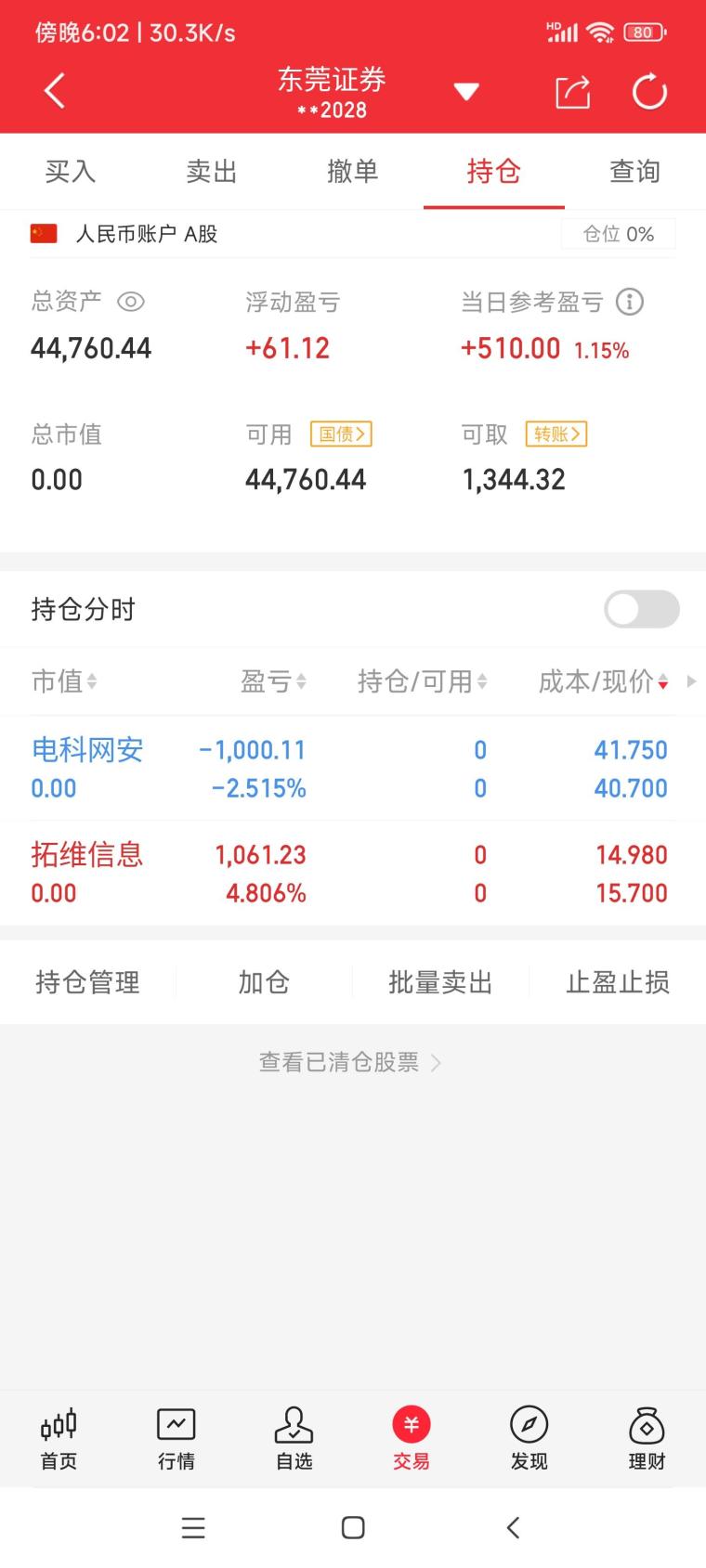This screenshot has width=706, height=1568.
Task: Share the holdings page
Action: click(x=572, y=92)
